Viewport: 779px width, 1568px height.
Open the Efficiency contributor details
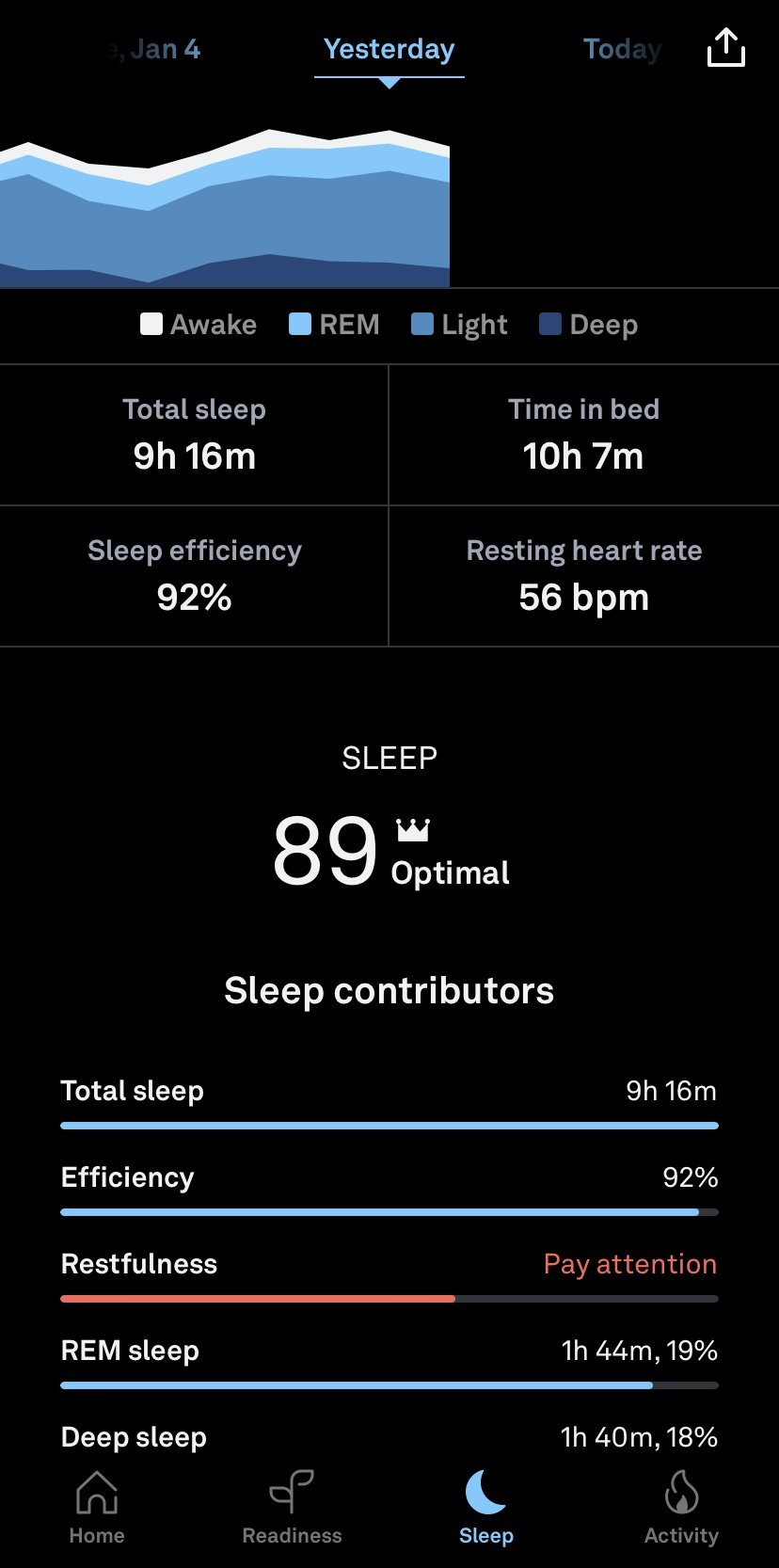pyautogui.click(x=389, y=1188)
